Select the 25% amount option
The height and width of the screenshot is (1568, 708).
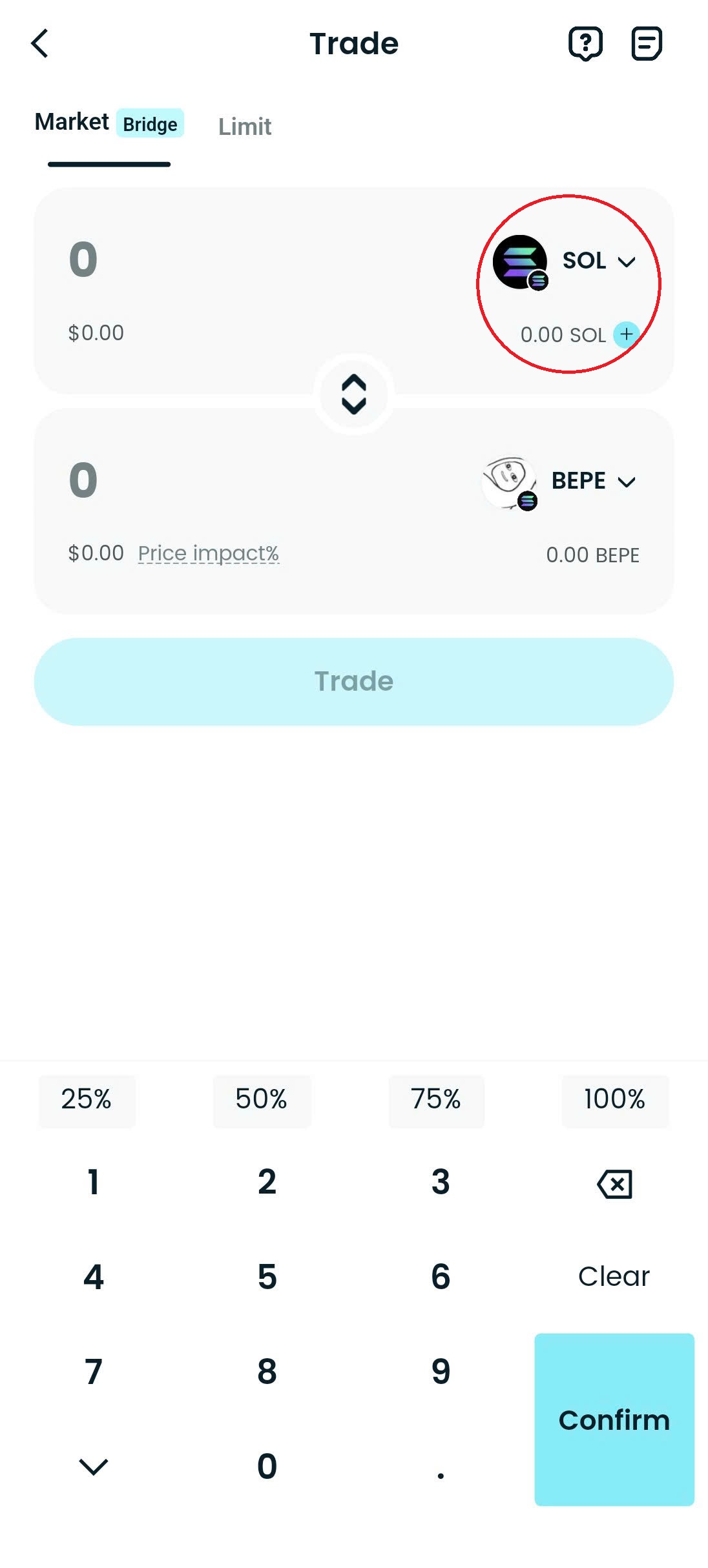(87, 1101)
